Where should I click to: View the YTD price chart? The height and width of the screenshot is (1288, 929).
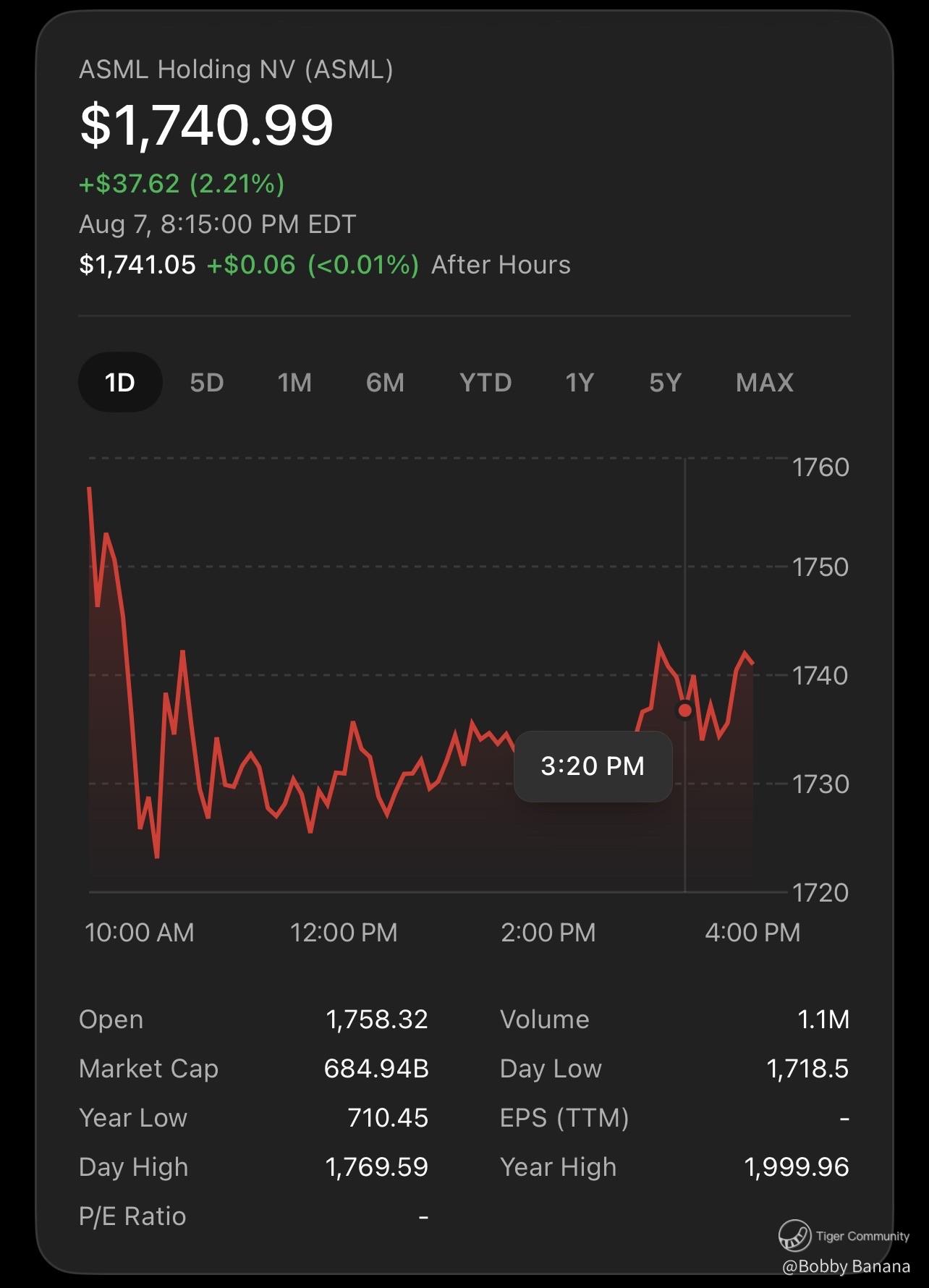click(485, 382)
